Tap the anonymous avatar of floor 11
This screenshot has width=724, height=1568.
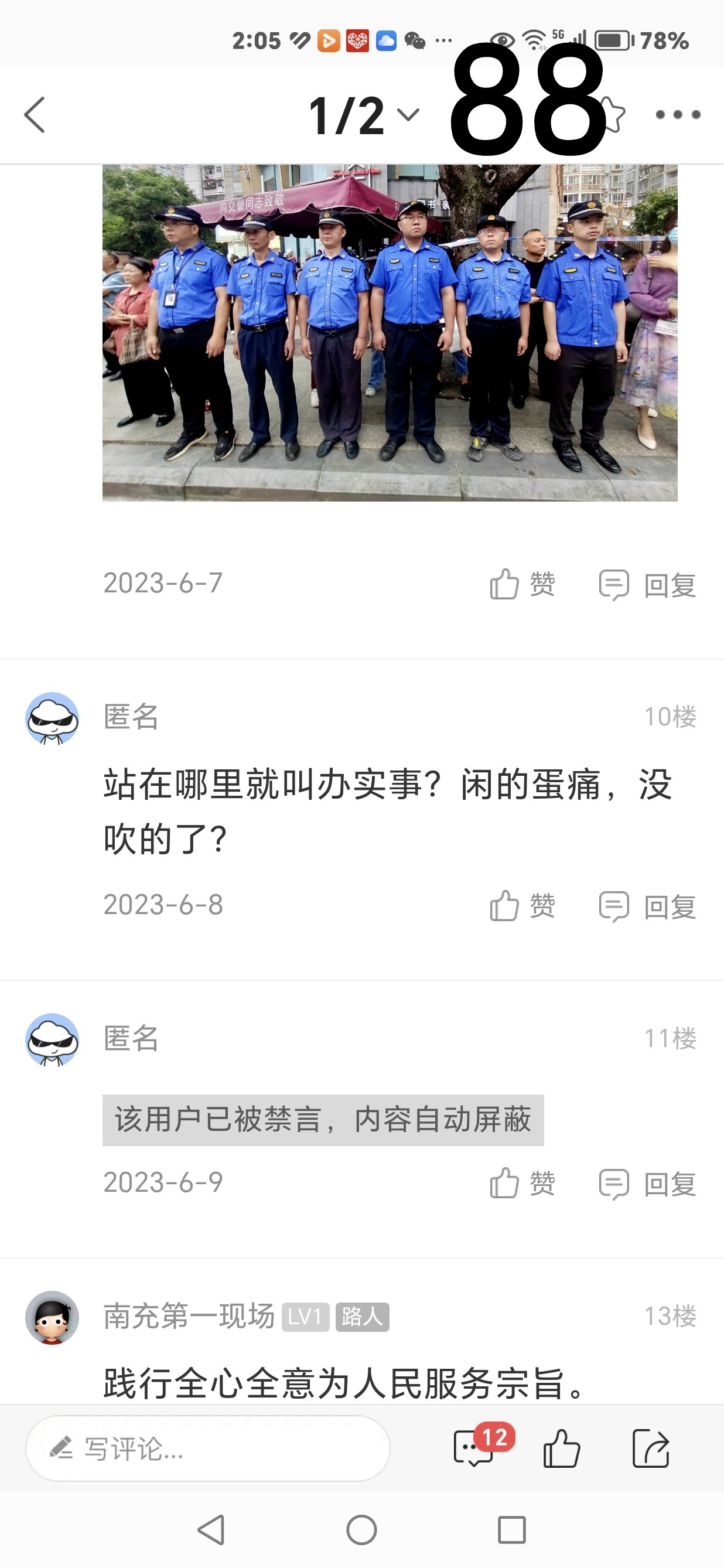coord(52,1039)
